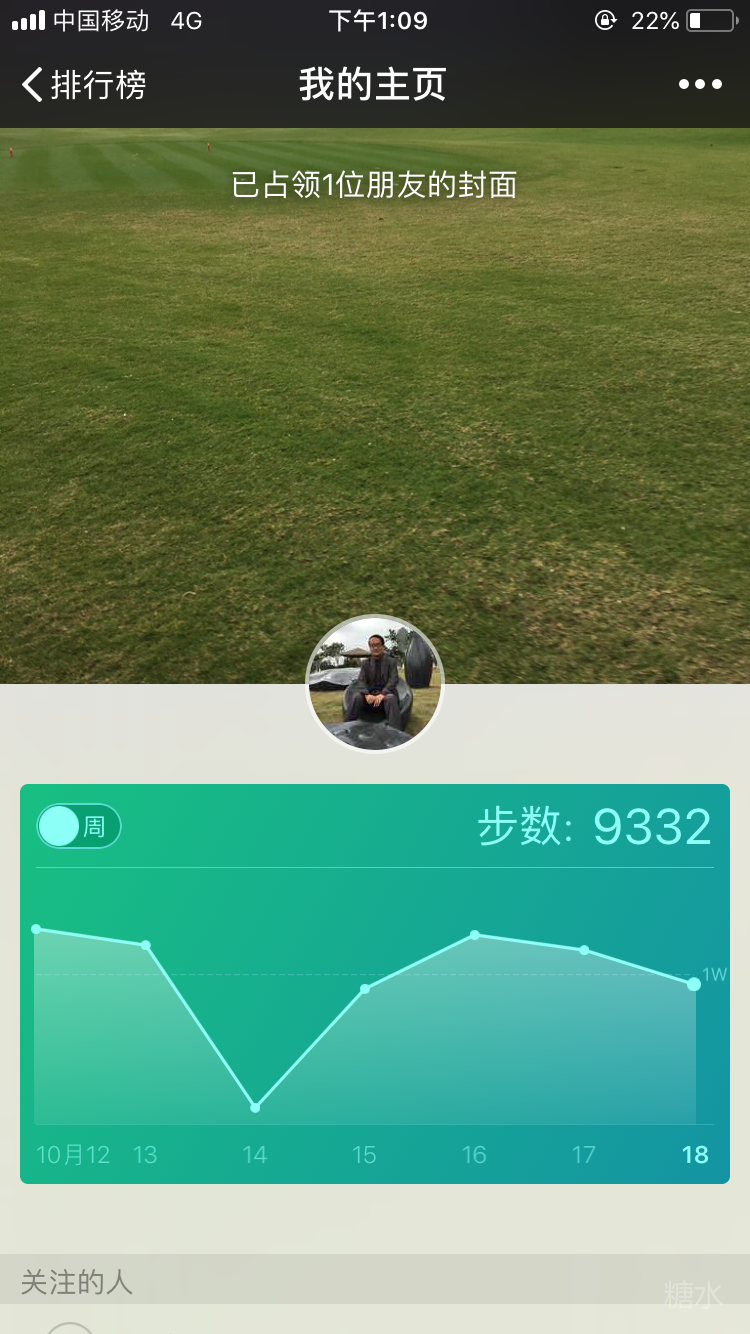Select the 14 data point on chart

pos(255,1107)
